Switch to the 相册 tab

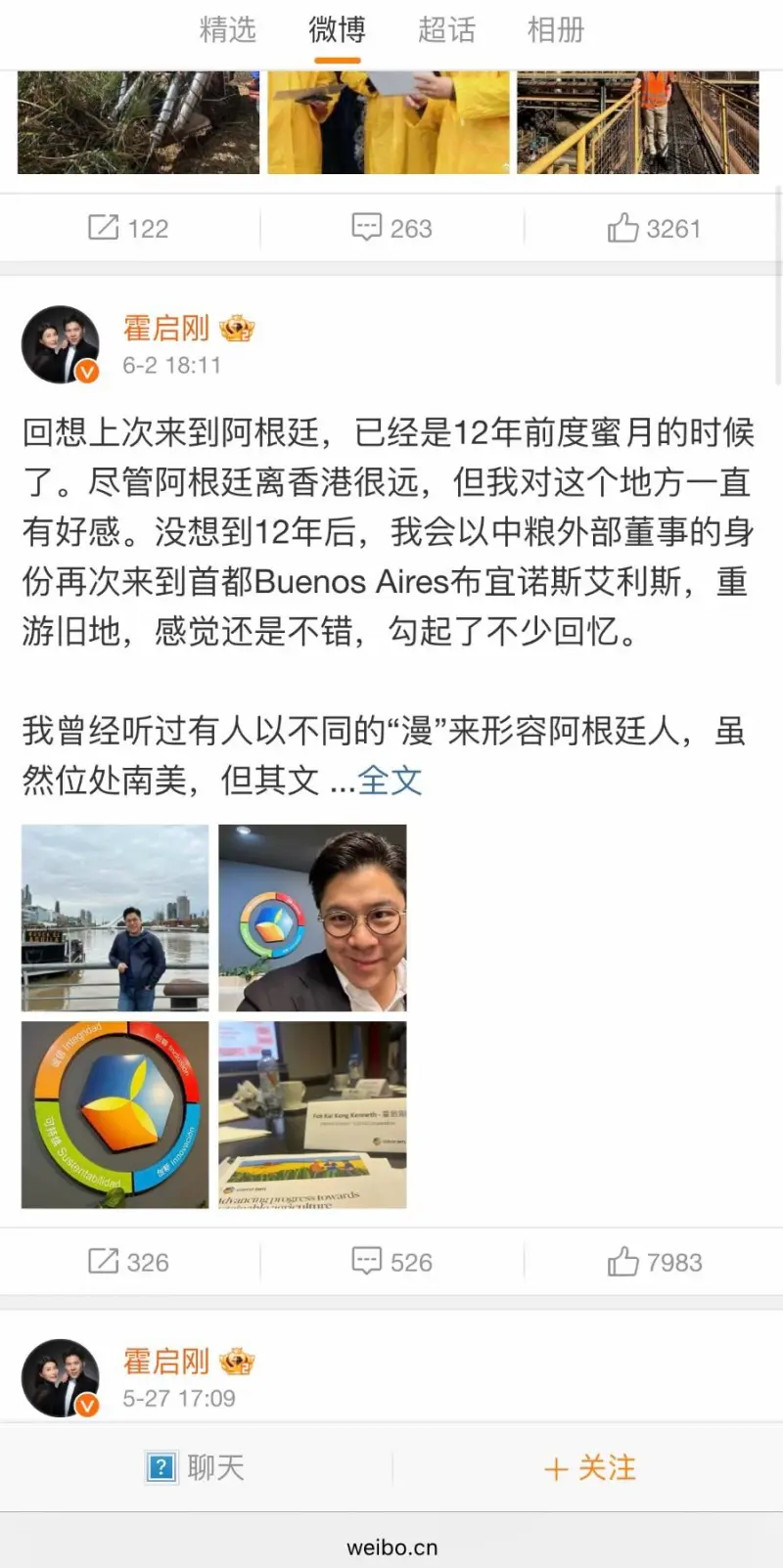click(556, 30)
